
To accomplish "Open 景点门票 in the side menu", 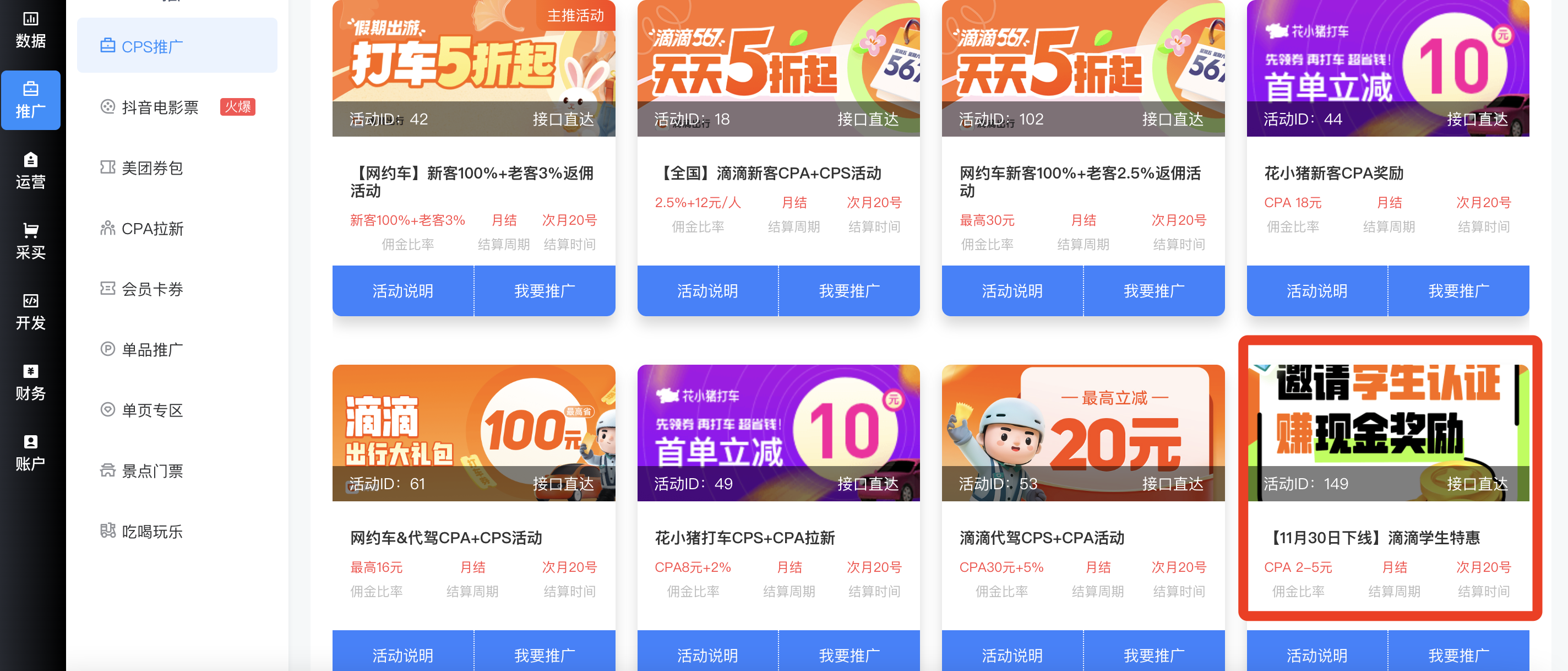I will pyautogui.click(x=152, y=471).
